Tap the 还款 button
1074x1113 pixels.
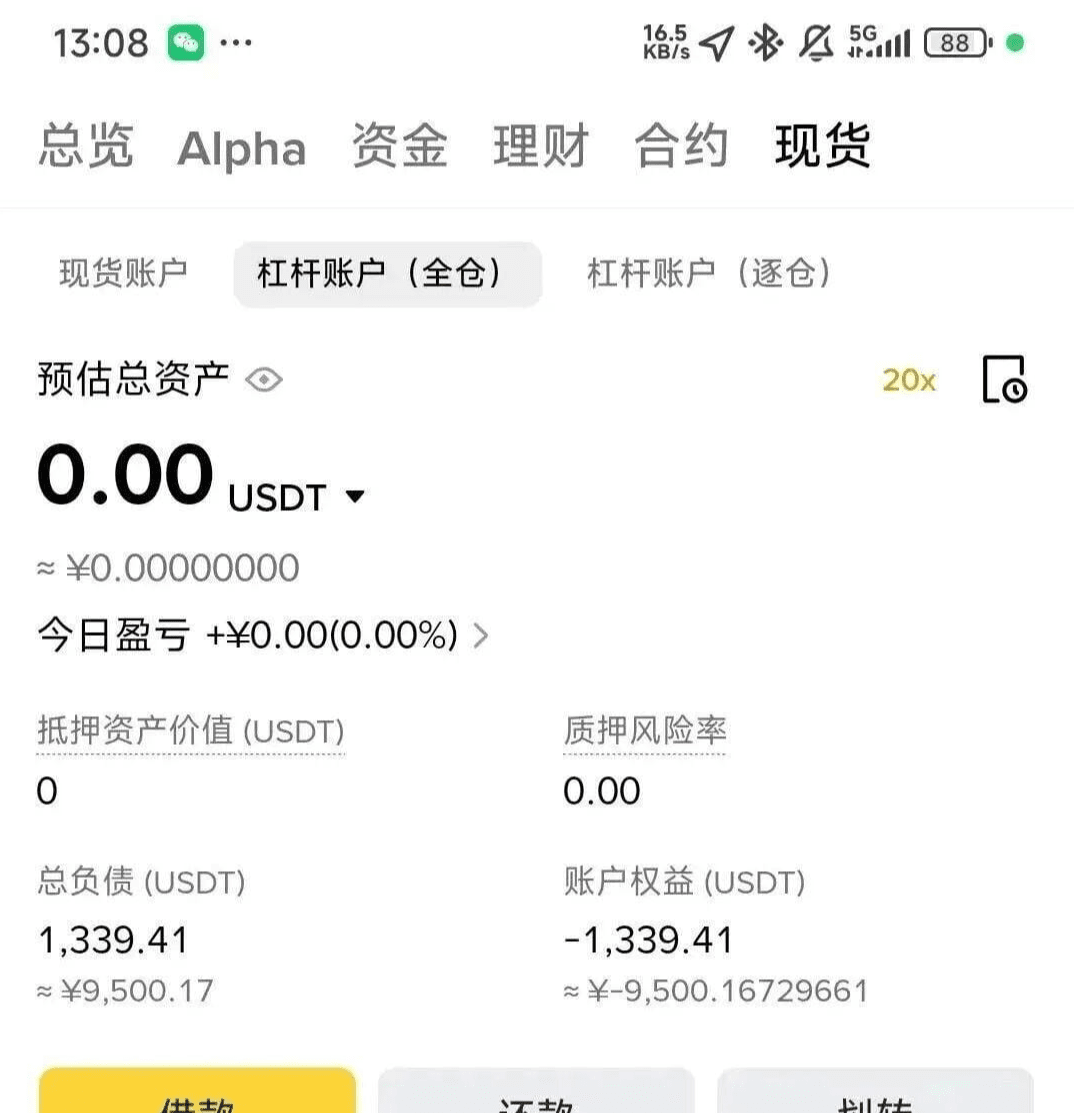point(536,1091)
